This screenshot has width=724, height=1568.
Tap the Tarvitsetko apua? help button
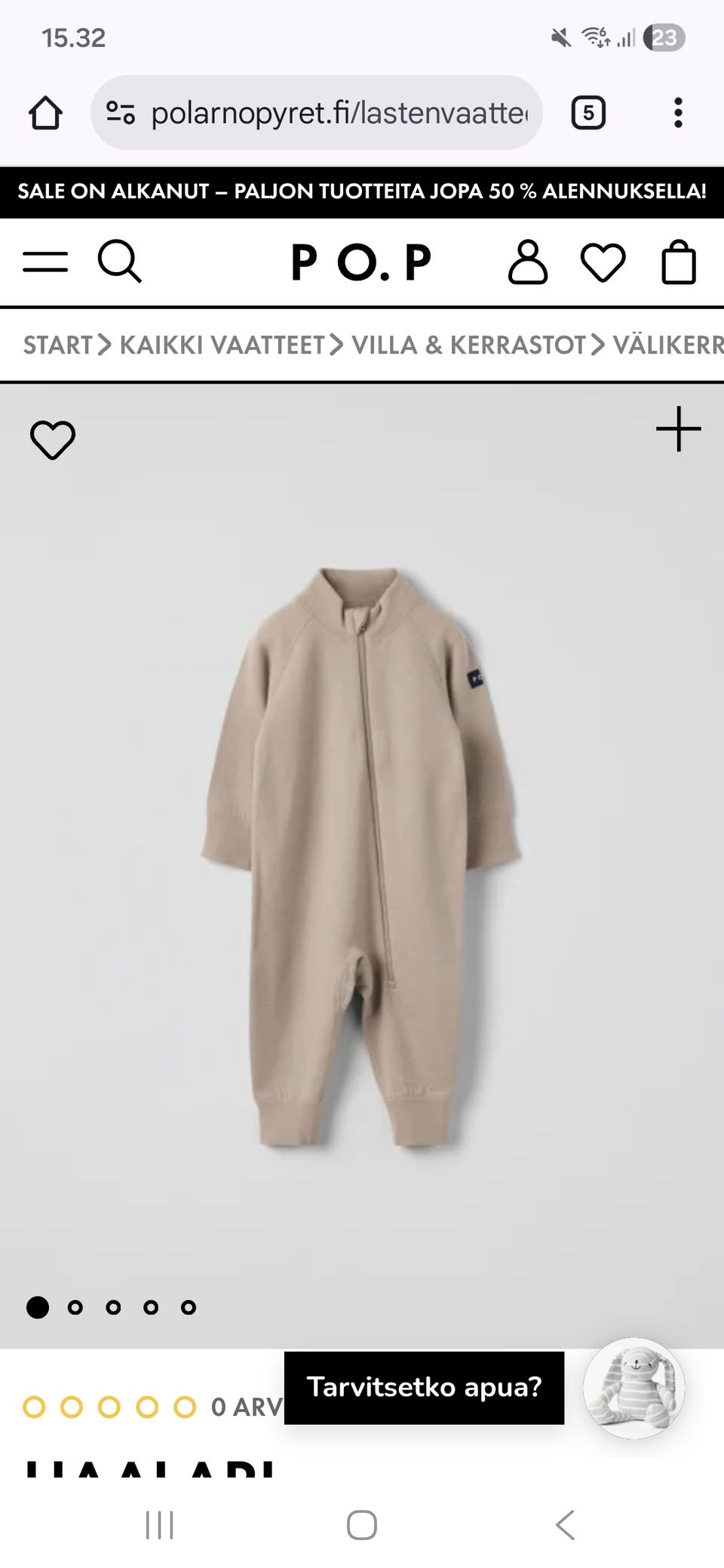click(x=424, y=1387)
